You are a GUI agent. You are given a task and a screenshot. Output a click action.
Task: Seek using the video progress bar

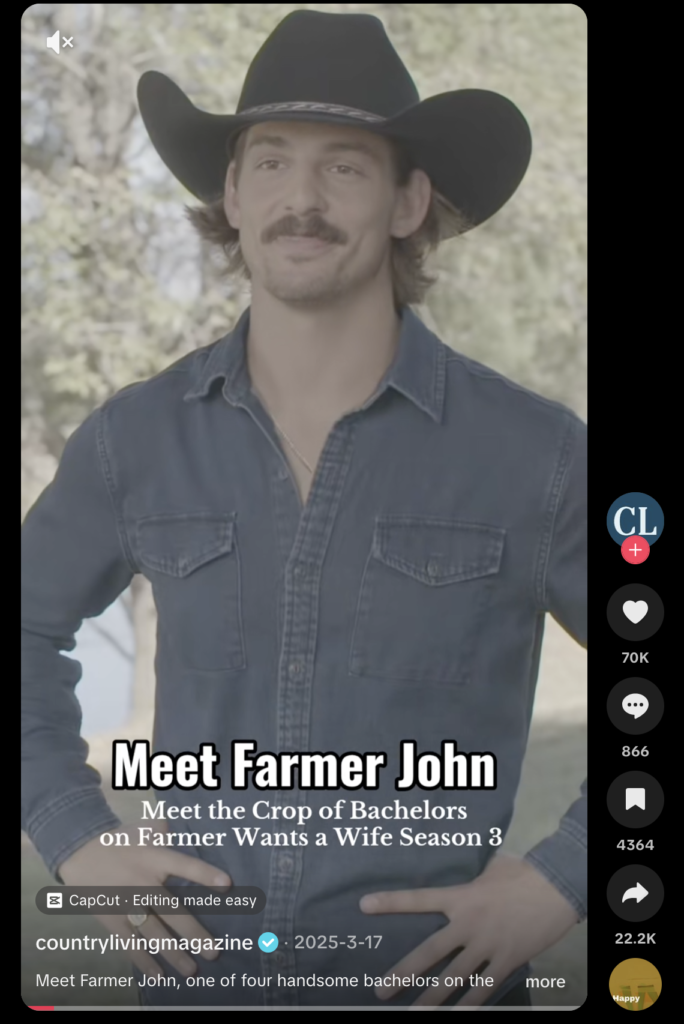300,1007
